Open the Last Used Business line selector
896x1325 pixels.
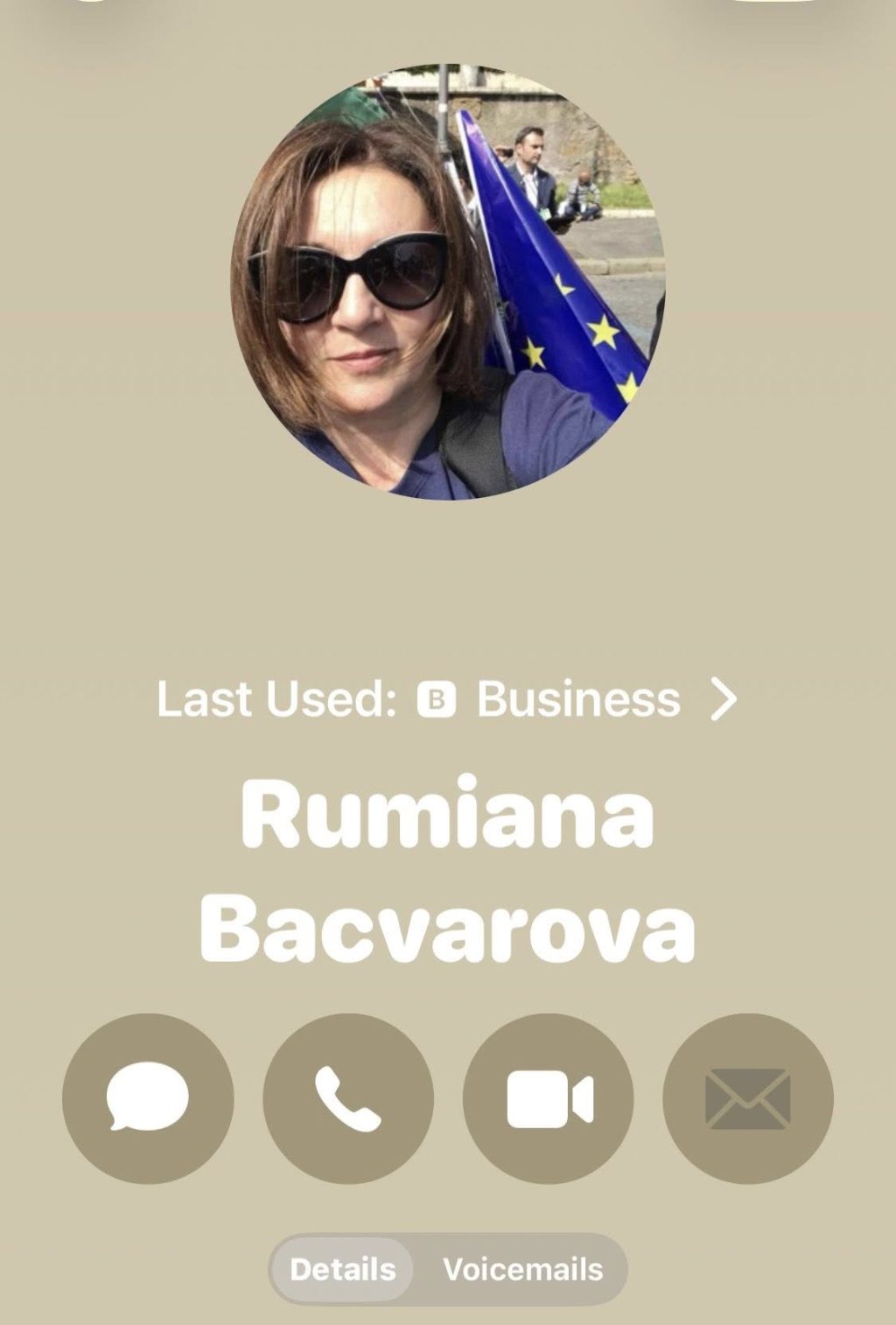(x=447, y=699)
